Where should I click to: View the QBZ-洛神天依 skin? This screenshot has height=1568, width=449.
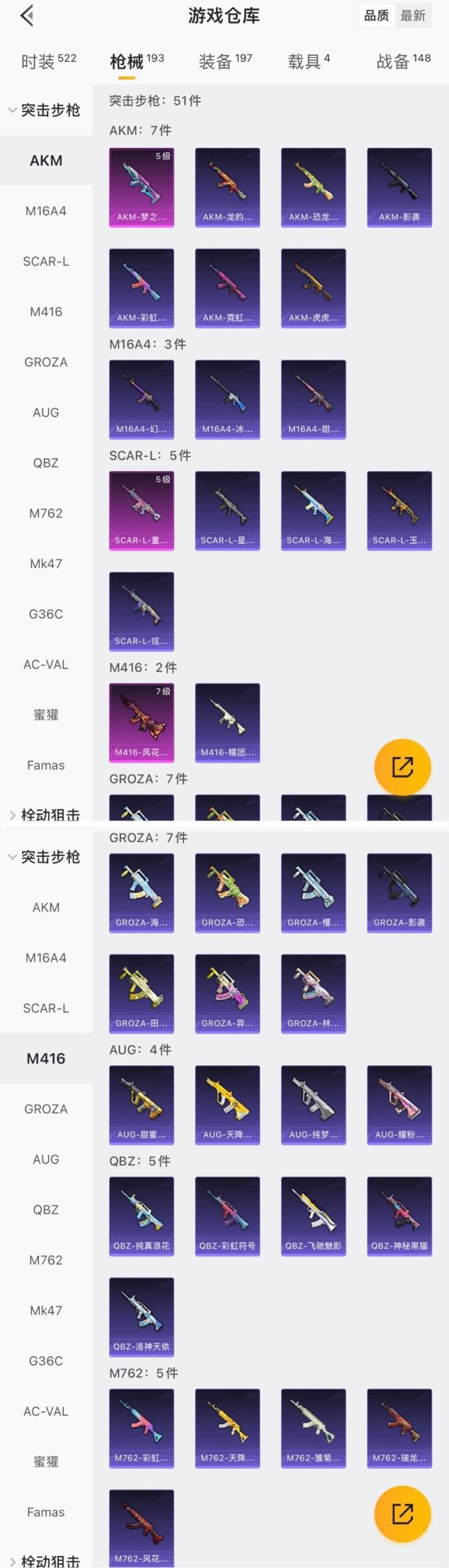pyautogui.click(x=141, y=1317)
